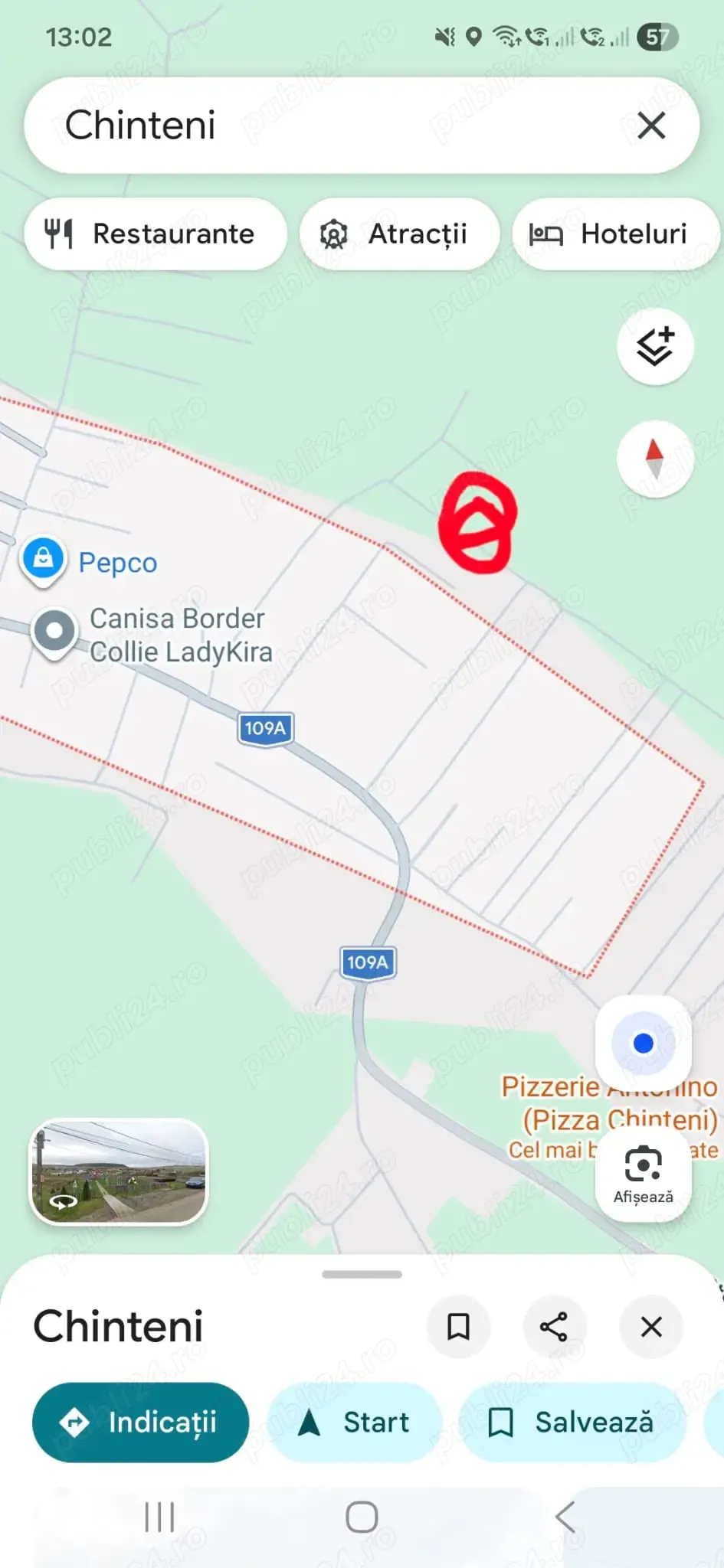Clear the Chinteni search query
The height and width of the screenshot is (1568, 724).
click(651, 126)
